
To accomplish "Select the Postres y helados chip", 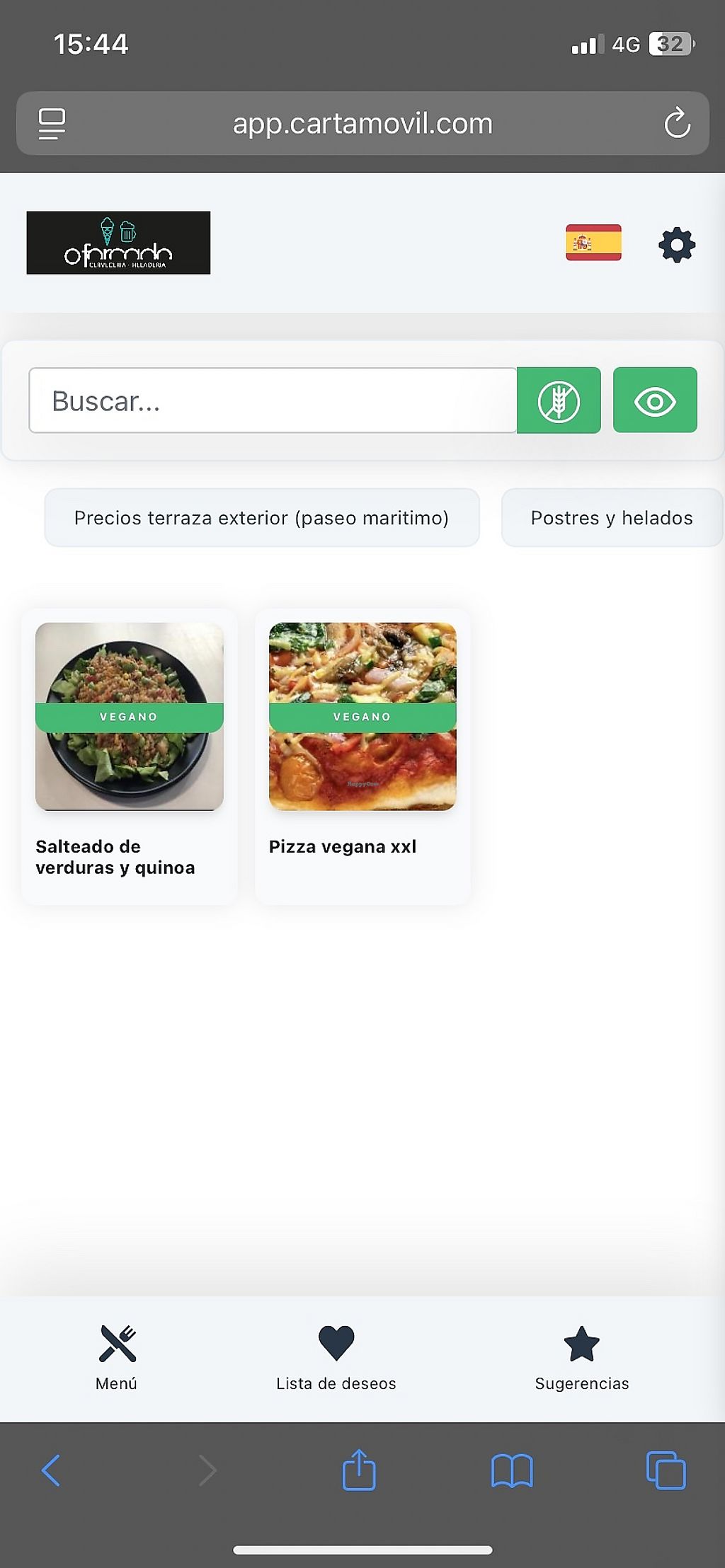I will 612,518.
